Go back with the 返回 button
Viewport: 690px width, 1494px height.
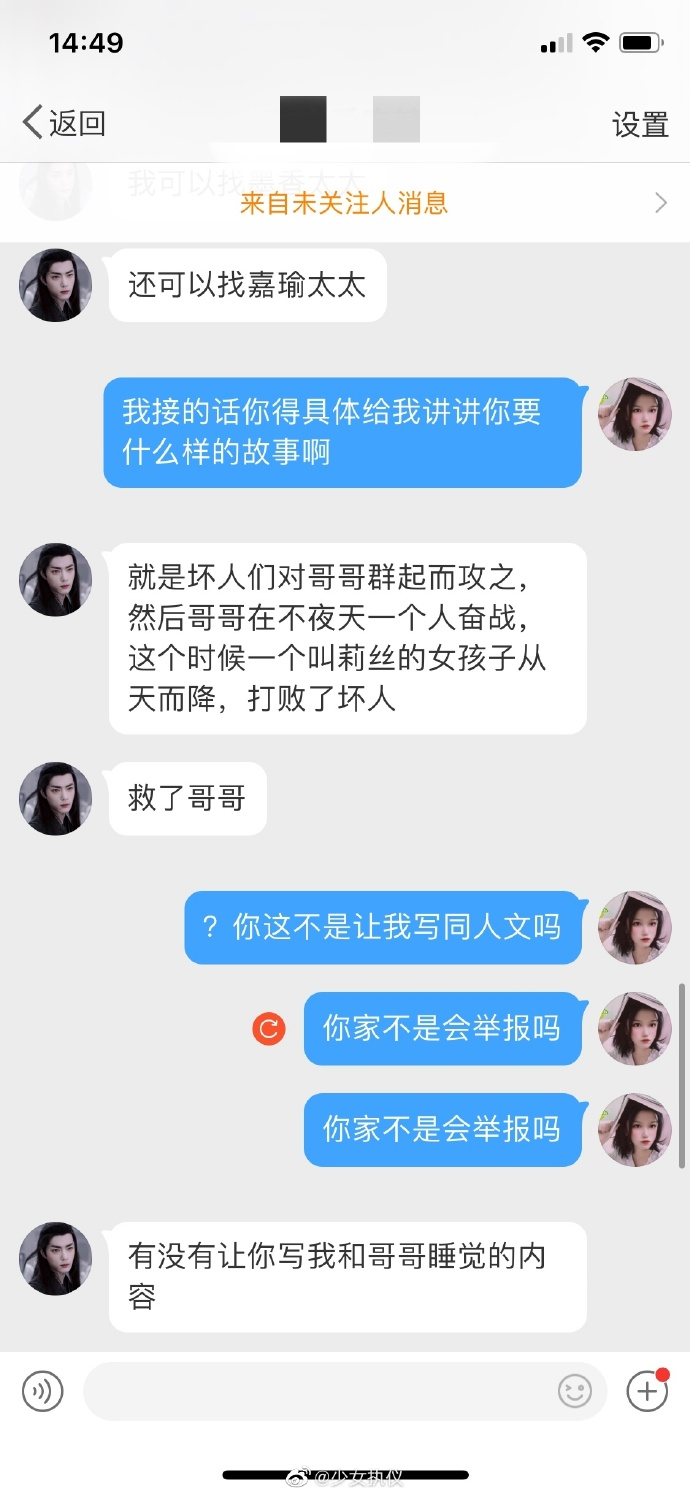(x=64, y=123)
